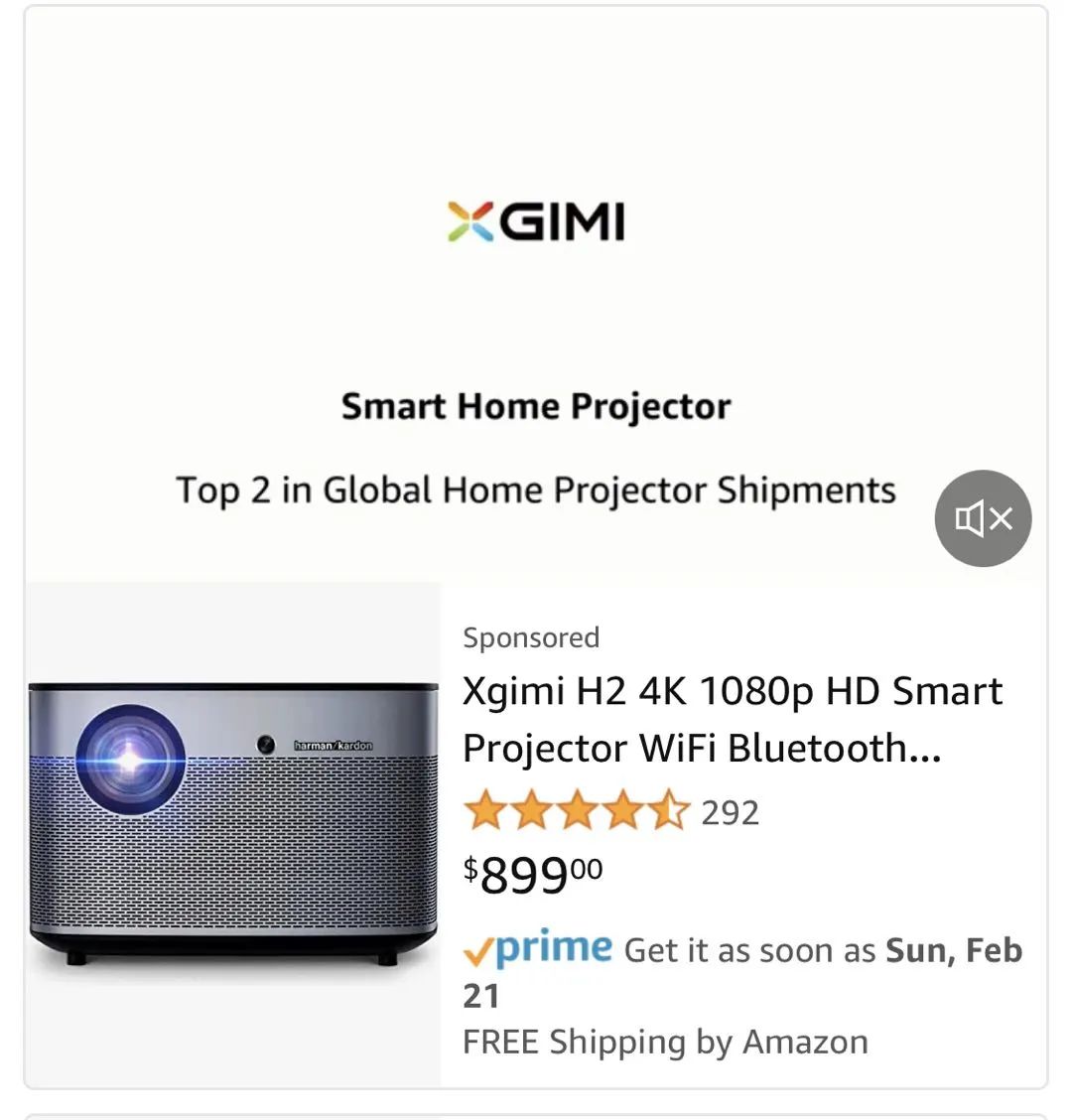This screenshot has height=1120, width=1072.
Task: Open the XGIMI Smart Home Projector video
Action: [x=536, y=298]
